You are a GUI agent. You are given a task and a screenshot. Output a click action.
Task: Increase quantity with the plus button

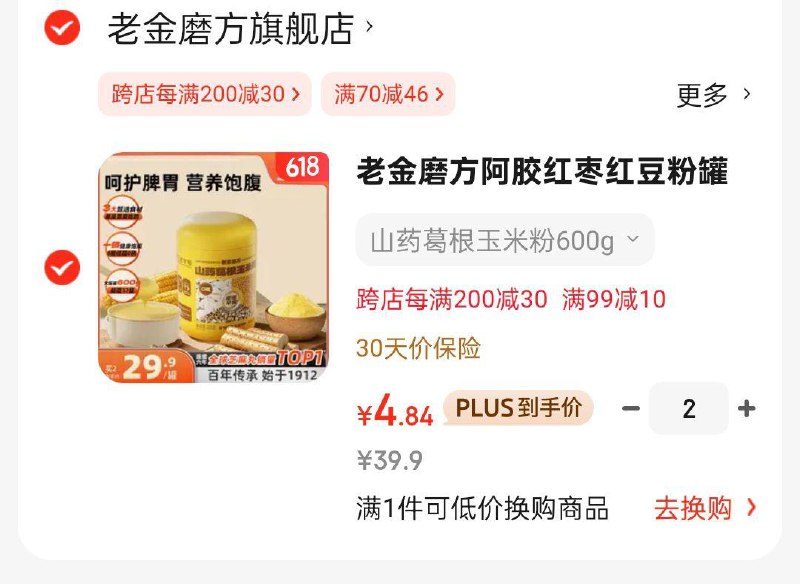(746, 408)
